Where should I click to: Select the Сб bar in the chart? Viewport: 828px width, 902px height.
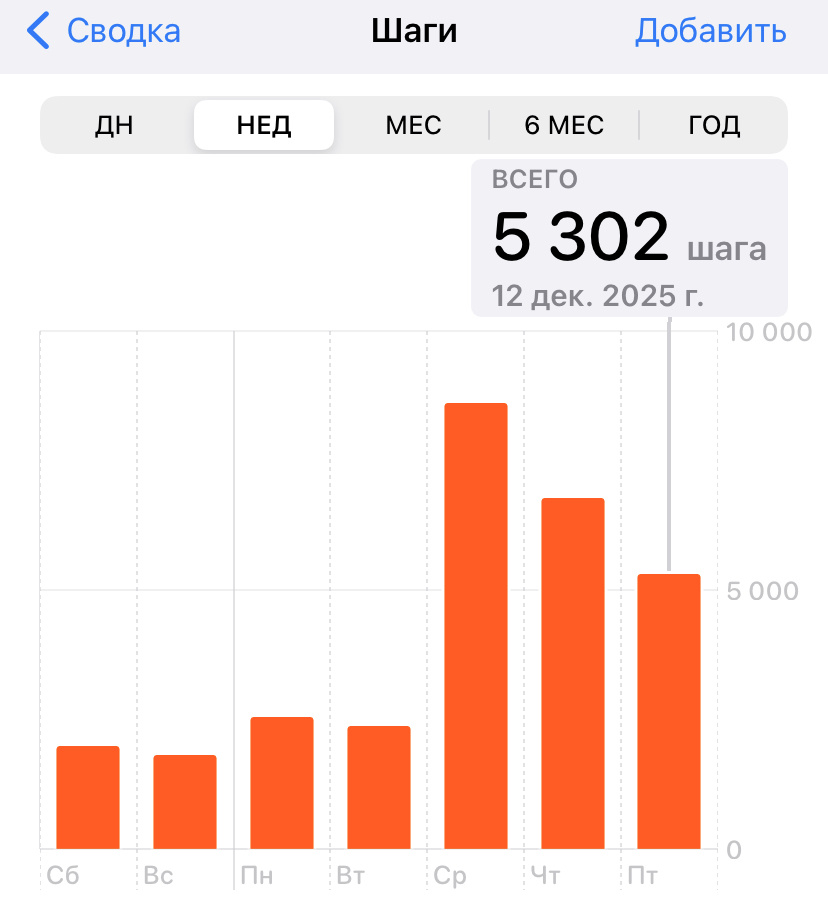point(88,797)
